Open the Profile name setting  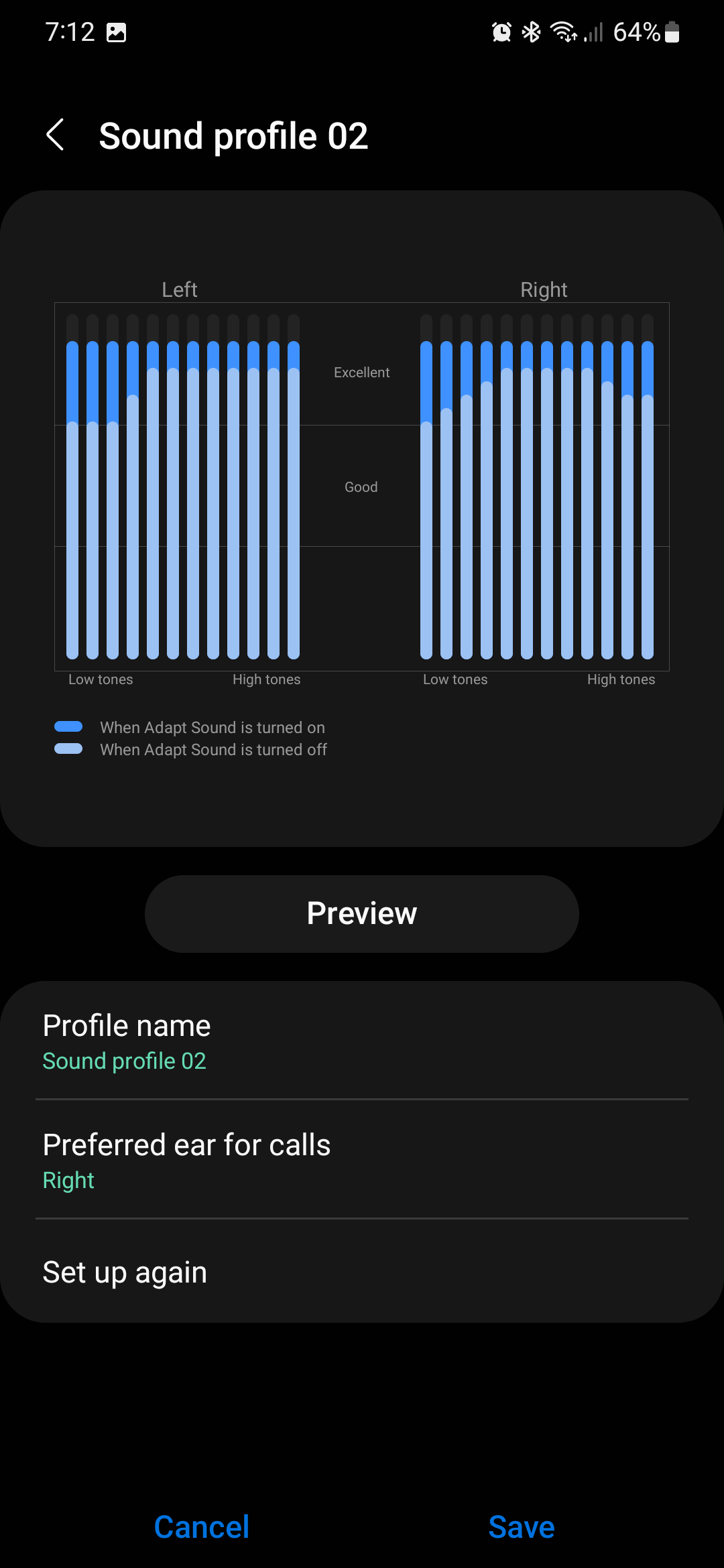362,1041
